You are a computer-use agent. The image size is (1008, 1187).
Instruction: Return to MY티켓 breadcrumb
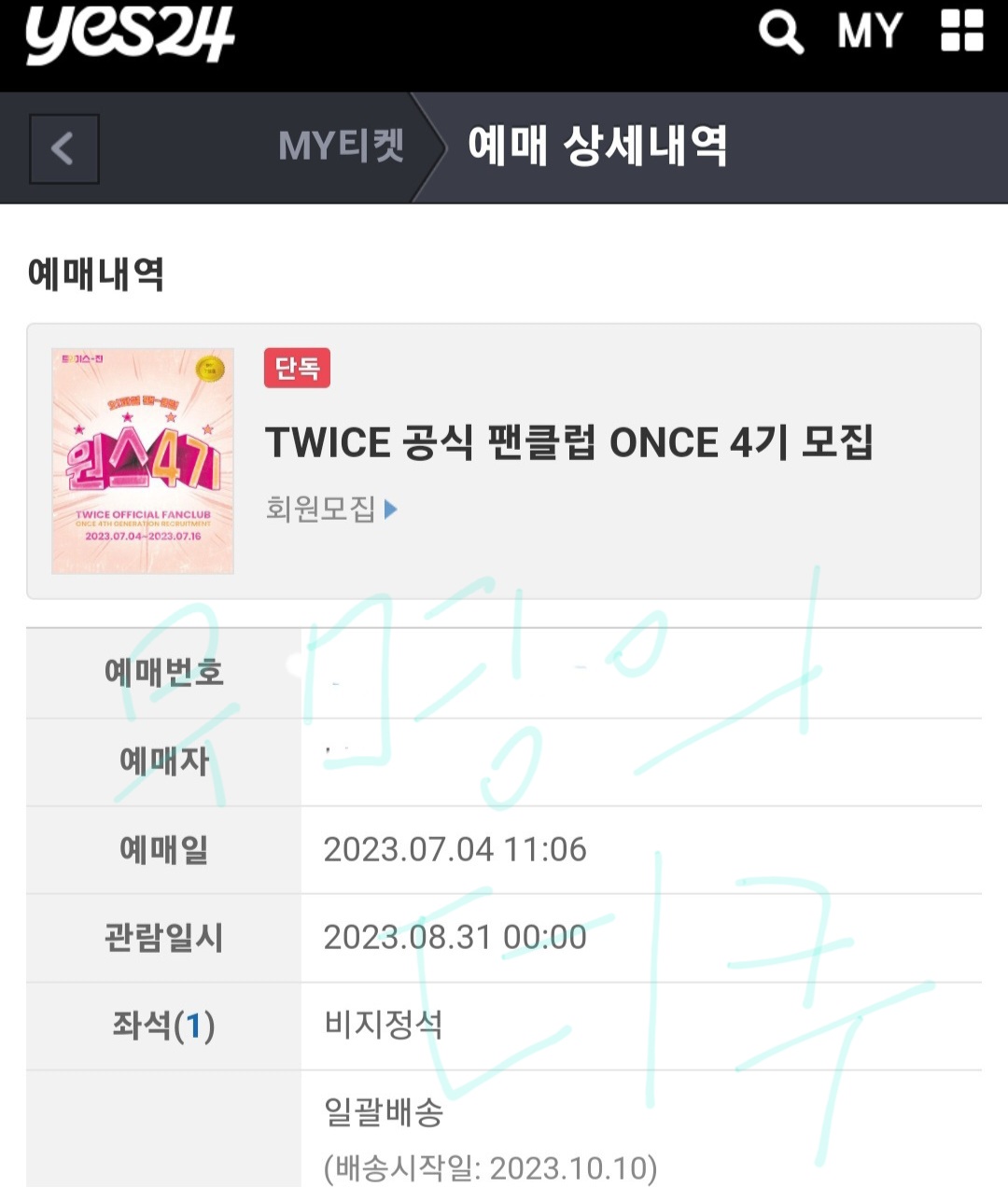341,147
